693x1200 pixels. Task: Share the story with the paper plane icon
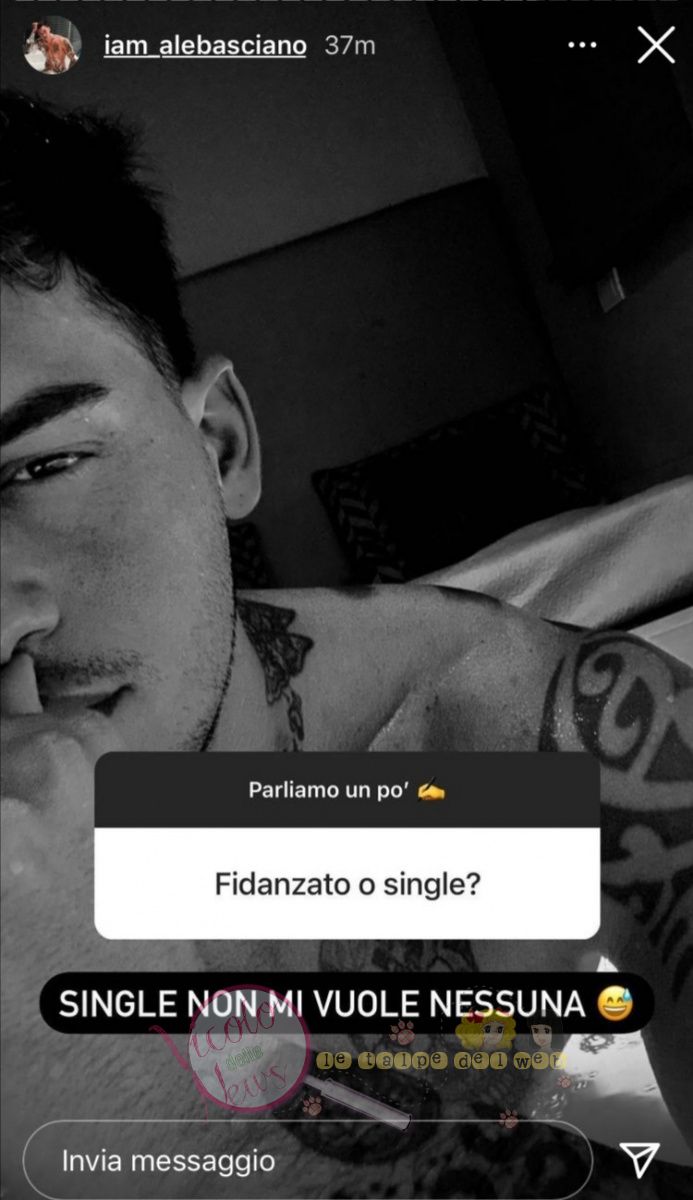point(638,1160)
